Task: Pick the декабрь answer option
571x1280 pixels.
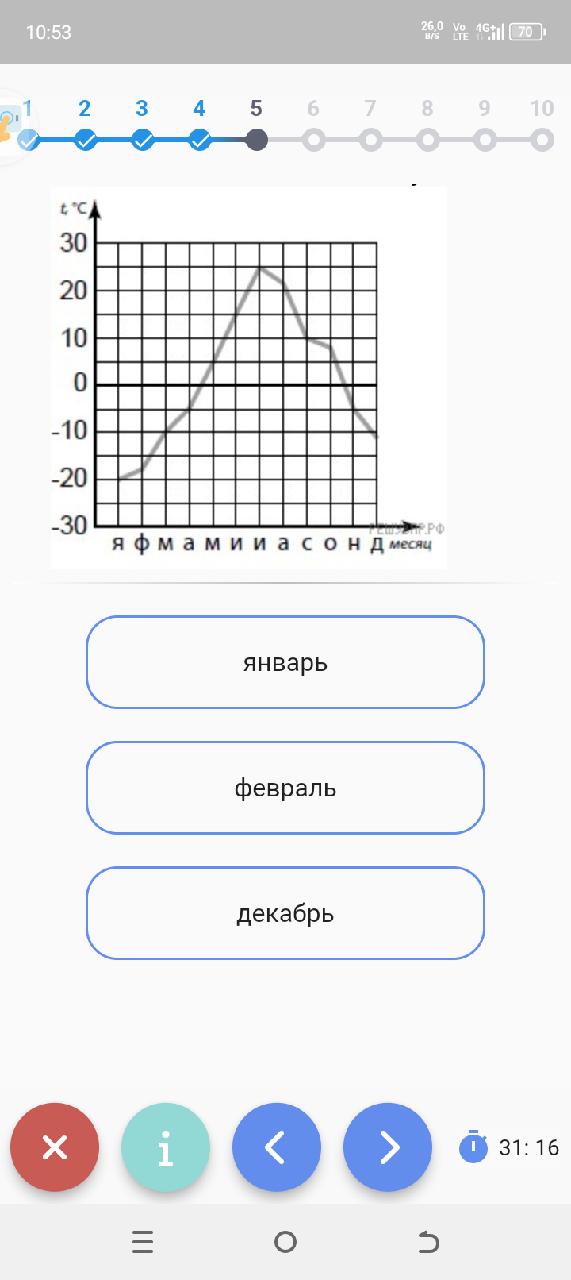Action: pos(285,913)
